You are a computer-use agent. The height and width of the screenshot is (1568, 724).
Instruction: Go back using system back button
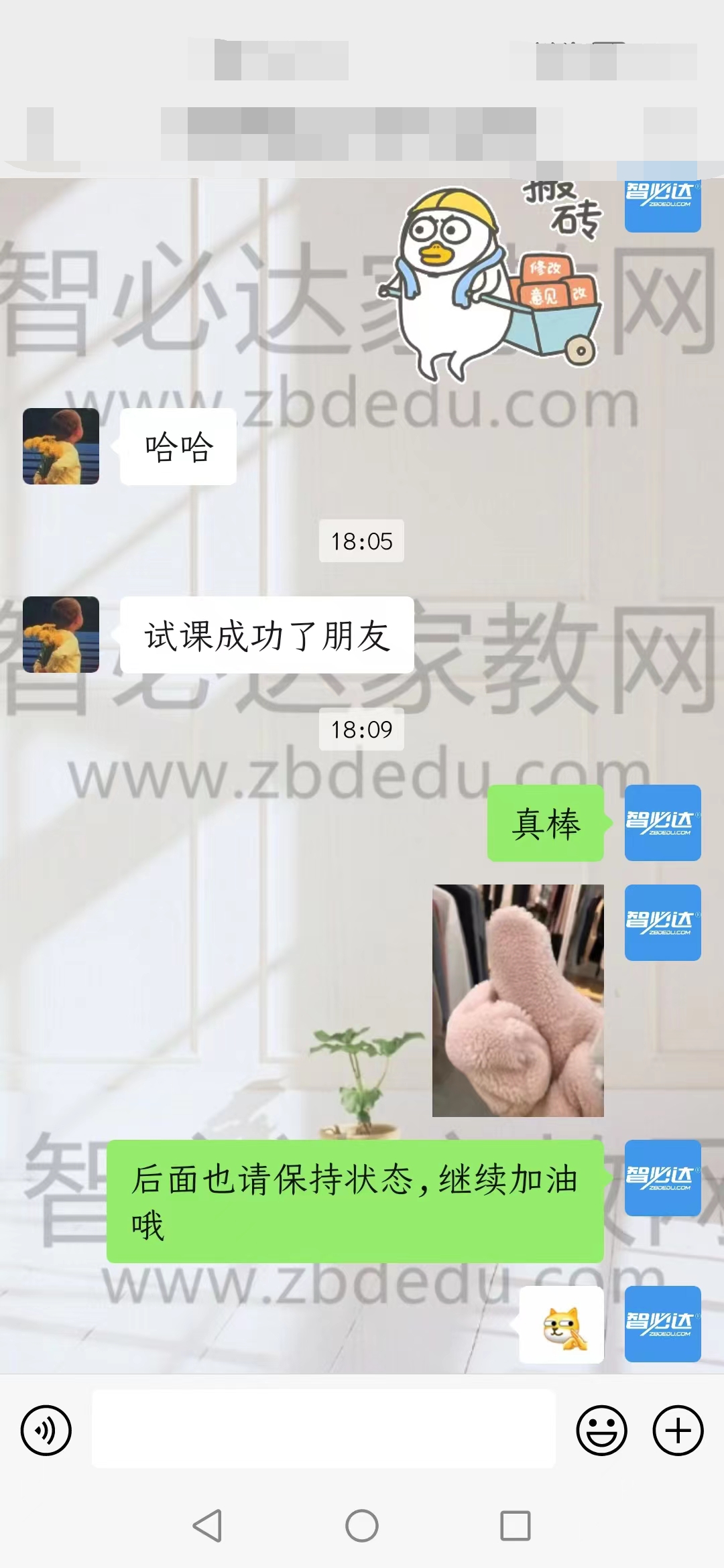pyautogui.click(x=207, y=1526)
